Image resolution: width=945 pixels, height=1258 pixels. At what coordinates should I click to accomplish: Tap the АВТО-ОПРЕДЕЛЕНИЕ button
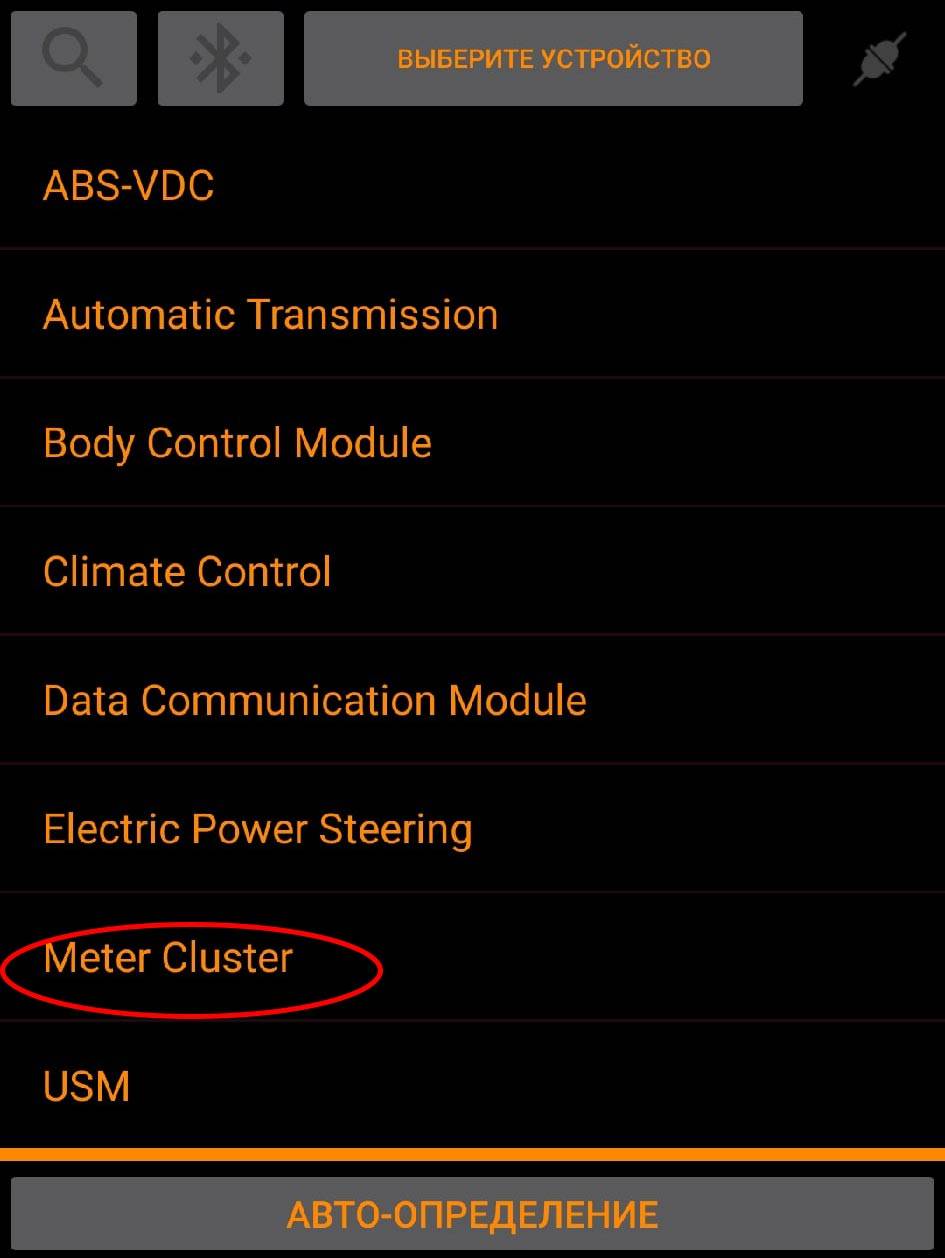point(472,1215)
